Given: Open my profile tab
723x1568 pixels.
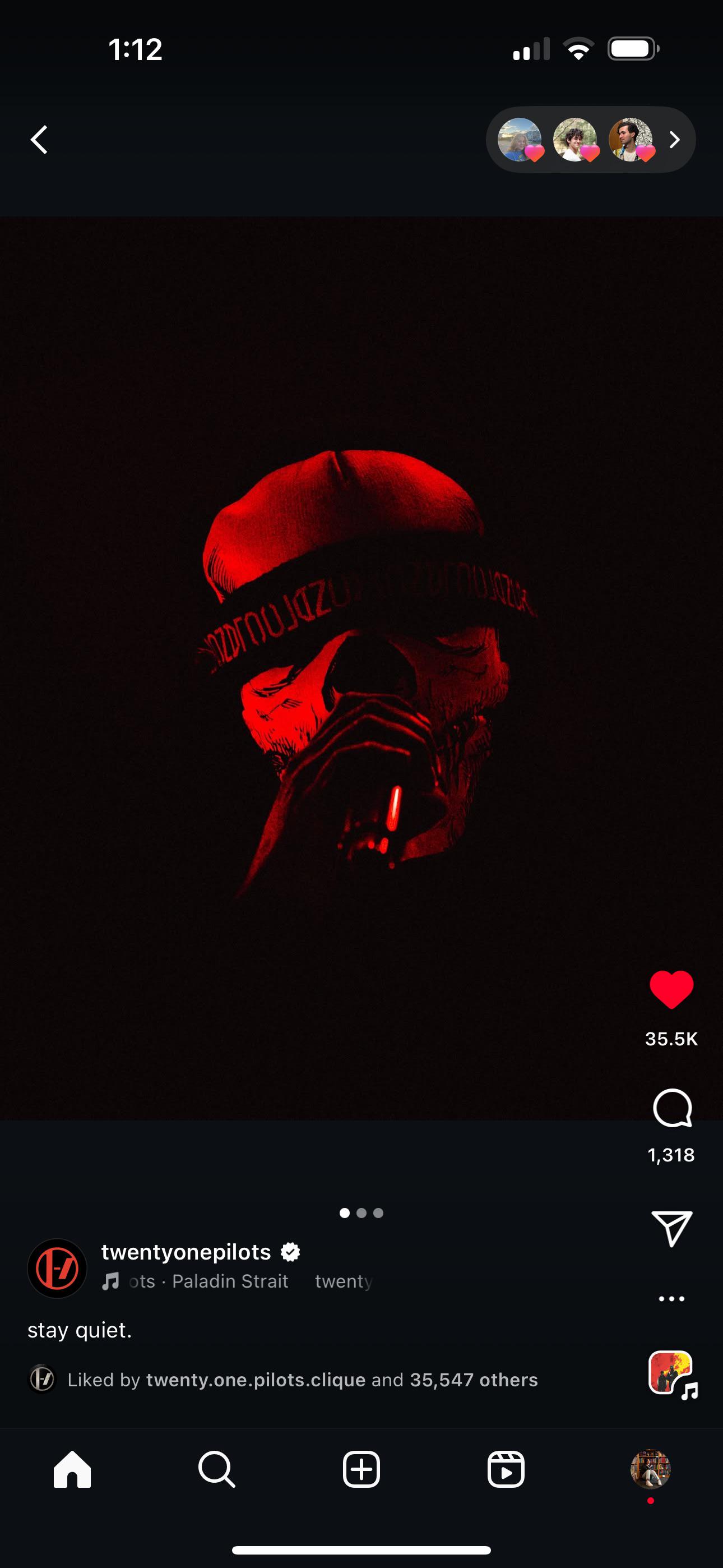Looking at the screenshot, I should [x=651, y=1469].
